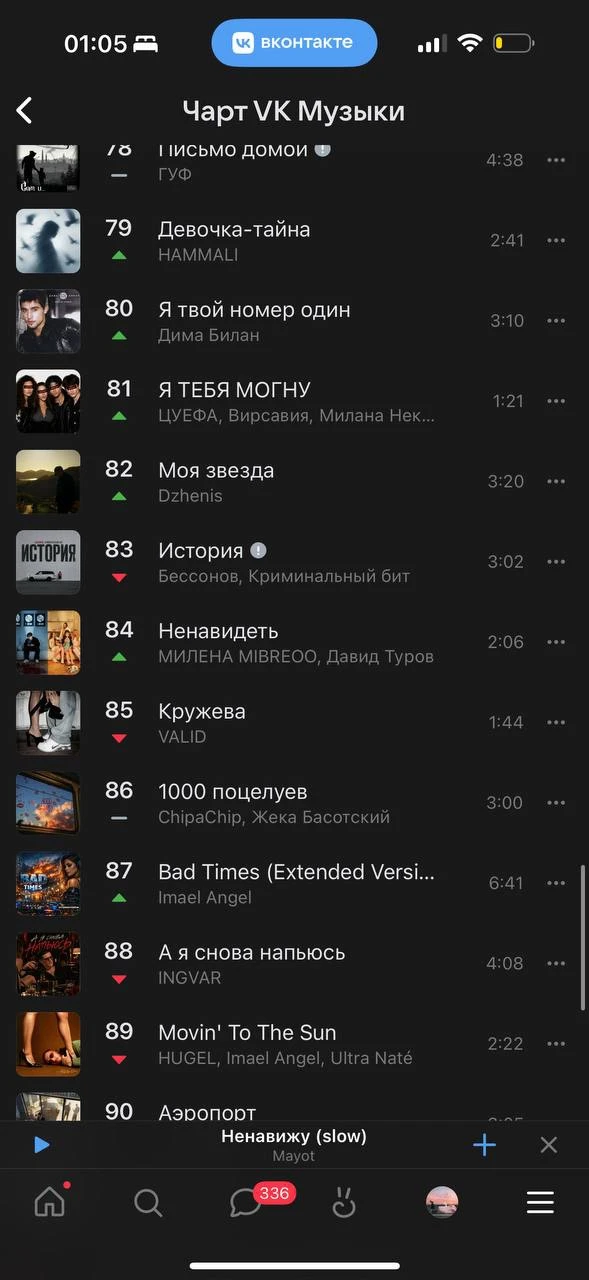Resume playback in the mini player
Image resolution: width=589 pixels, height=1280 pixels.
click(41, 1145)
